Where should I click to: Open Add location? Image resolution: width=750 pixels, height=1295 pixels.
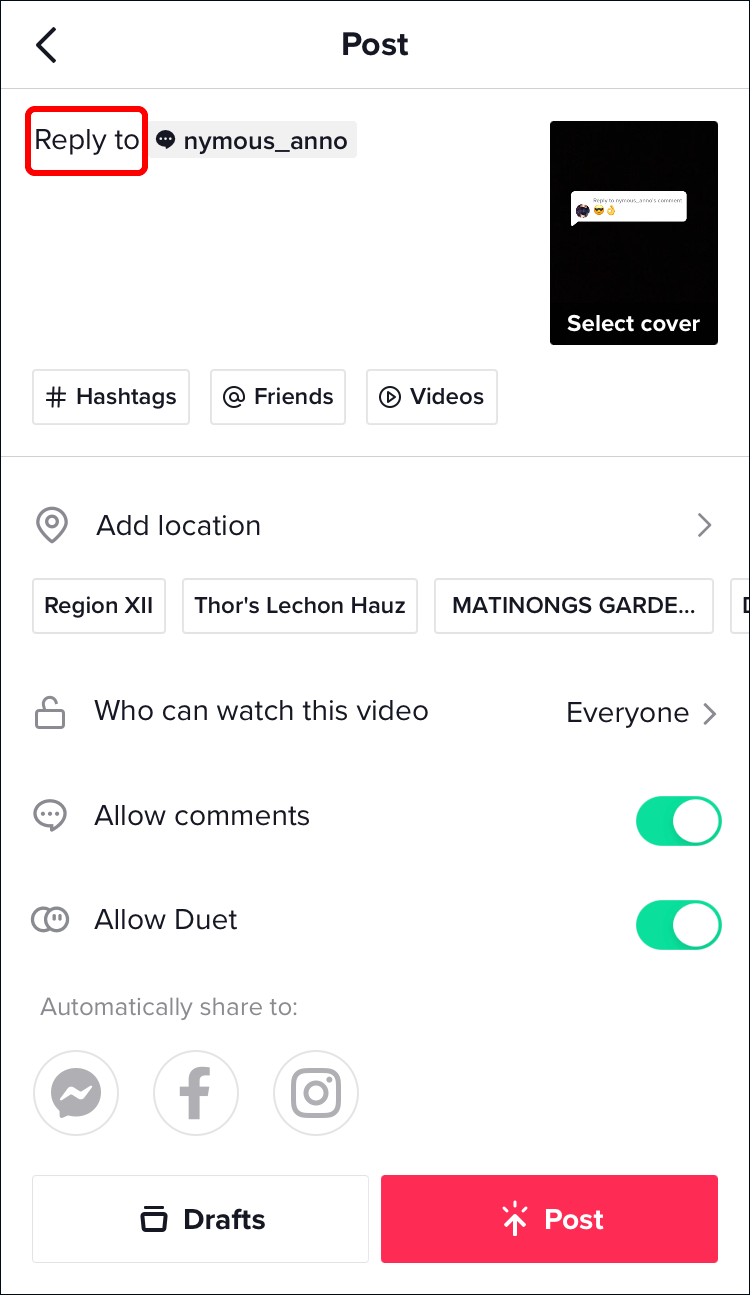(375, 525)
